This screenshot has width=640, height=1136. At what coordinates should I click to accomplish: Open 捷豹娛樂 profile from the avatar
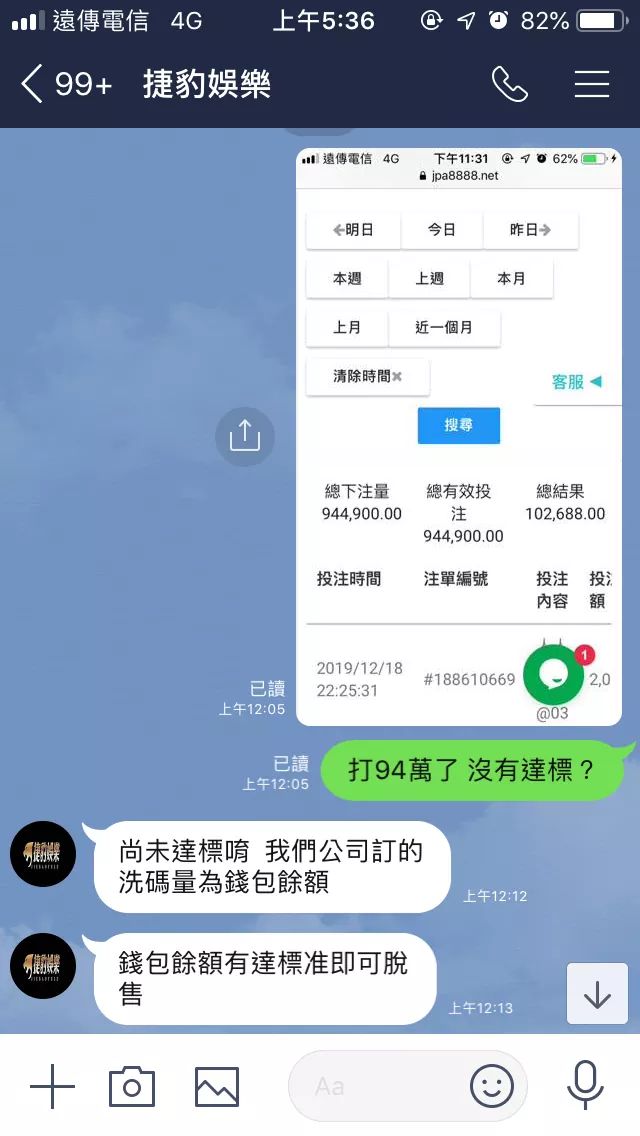coord(43,854)
